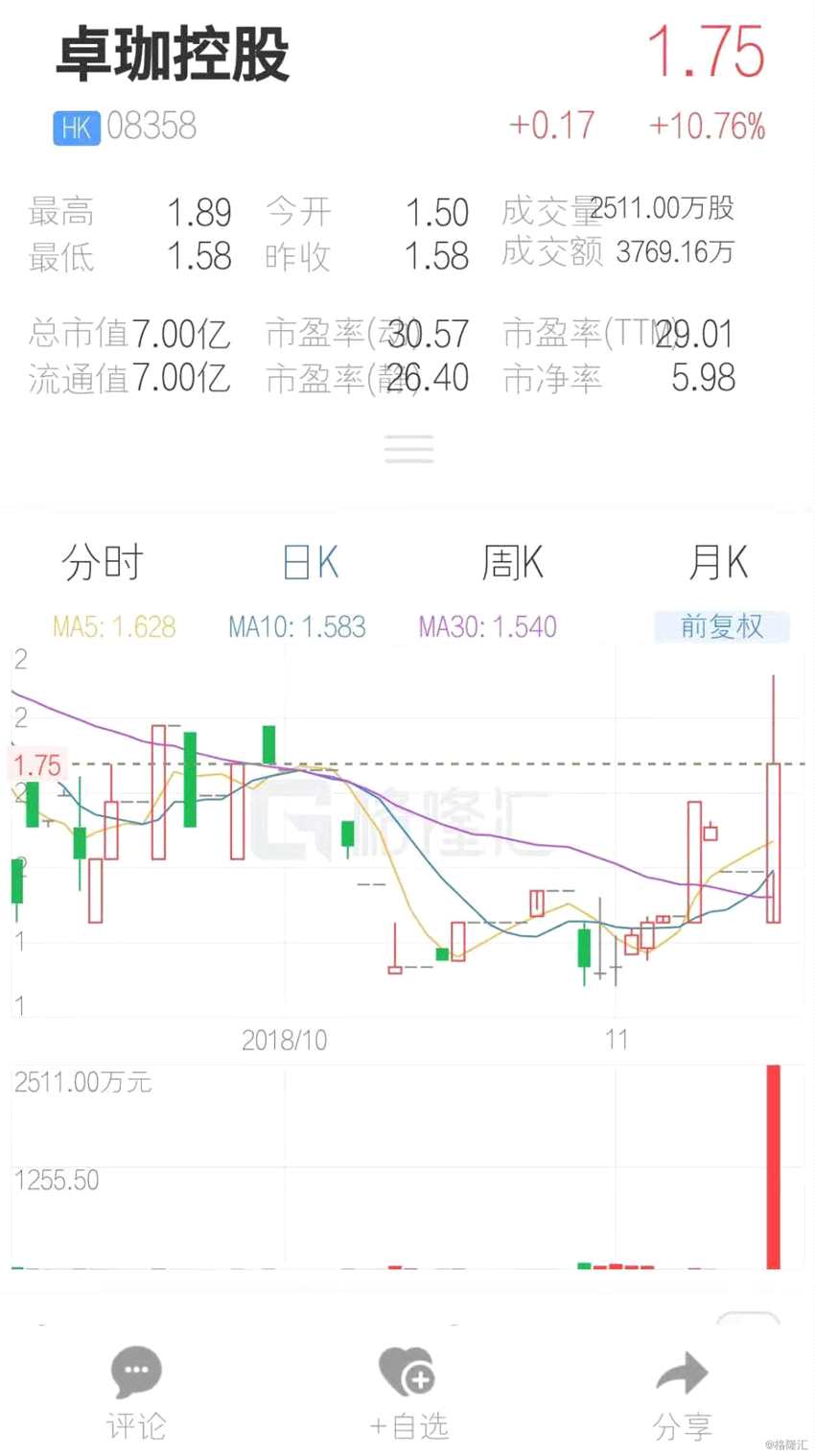This screenshot has height=1456, width=815.
Task: Tap the 评论 speech bubble icon
Action: click(135, 1372)
